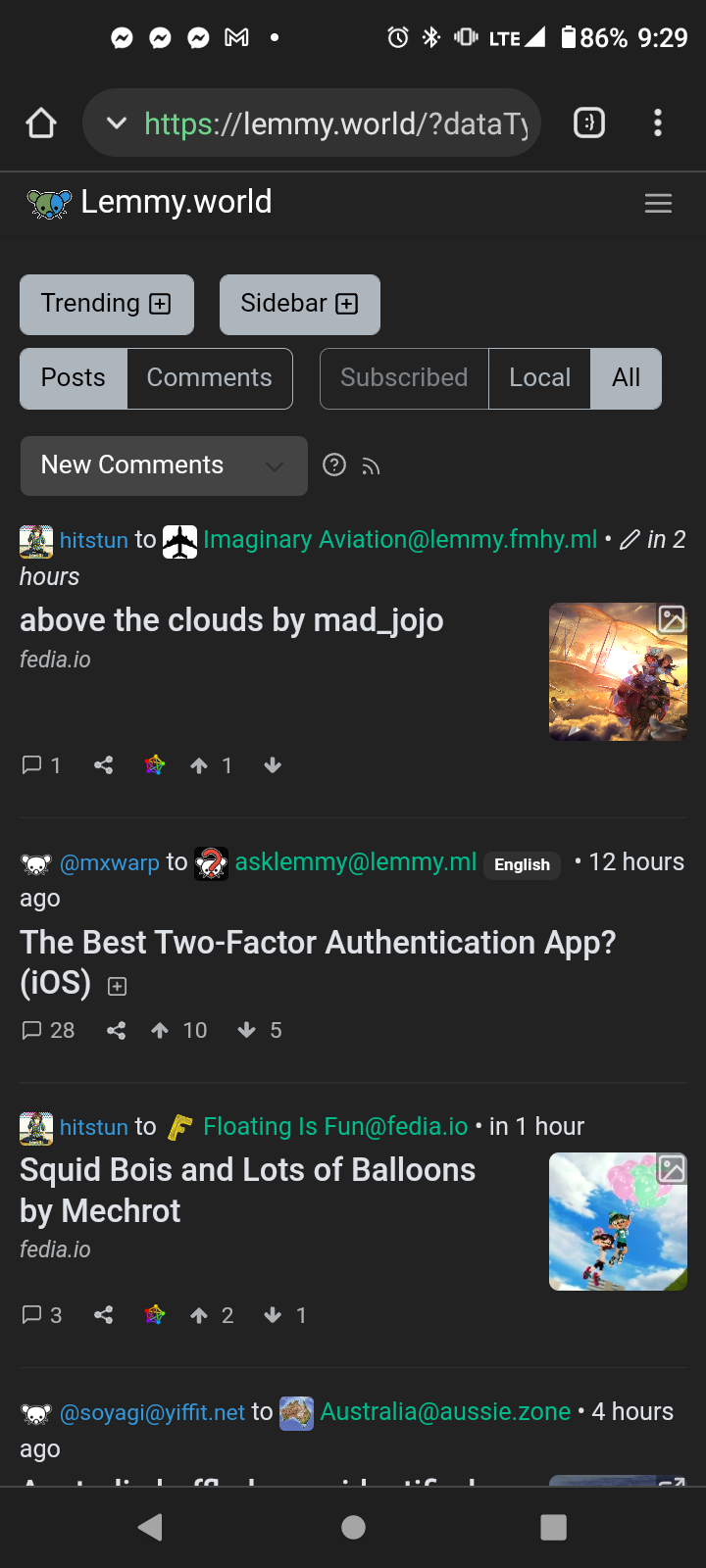The height and width of the screenshot is (1568, 706).
Task: Switch to the Comments tab
Action: point(209,378)
